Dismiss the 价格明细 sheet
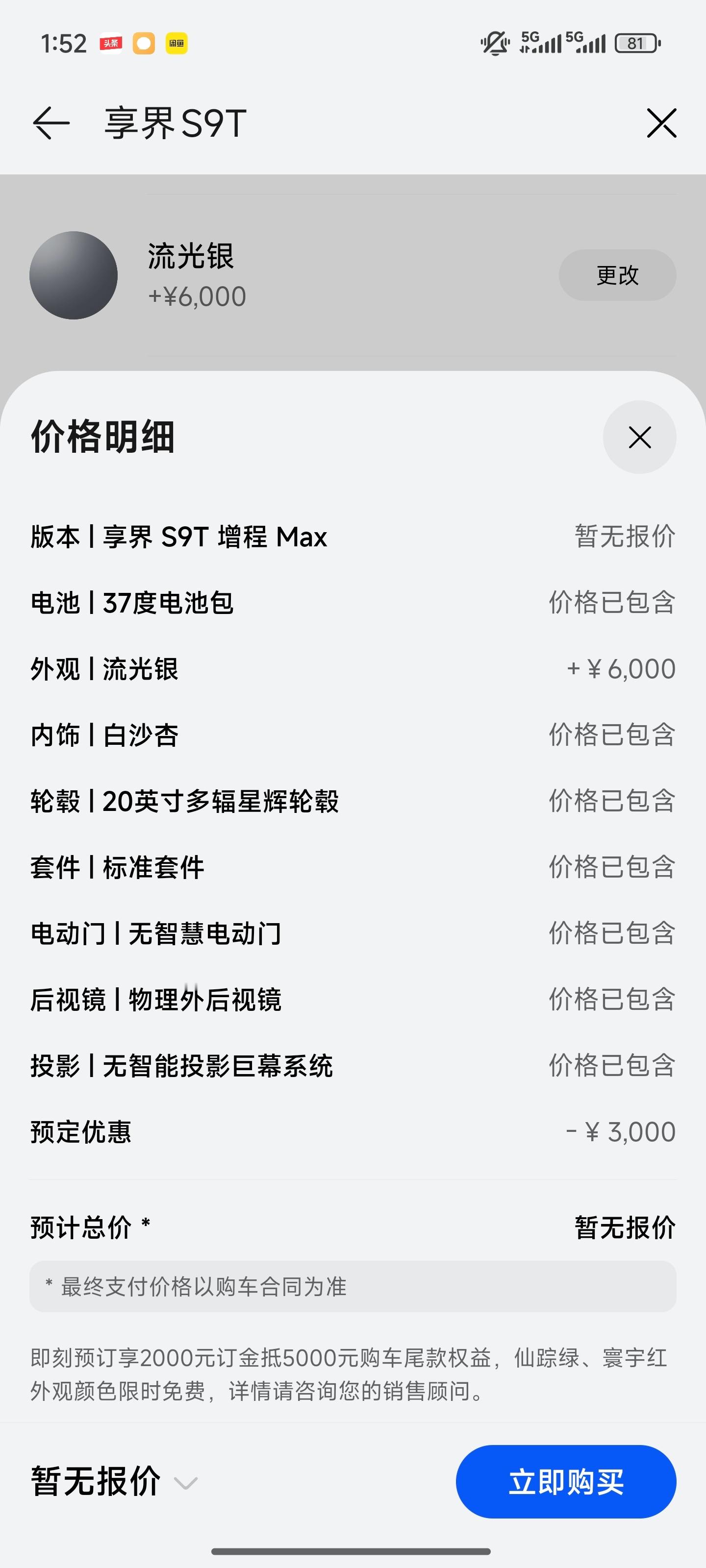The width and height of the screenshot is (706, 1568). tap(640, 437)
